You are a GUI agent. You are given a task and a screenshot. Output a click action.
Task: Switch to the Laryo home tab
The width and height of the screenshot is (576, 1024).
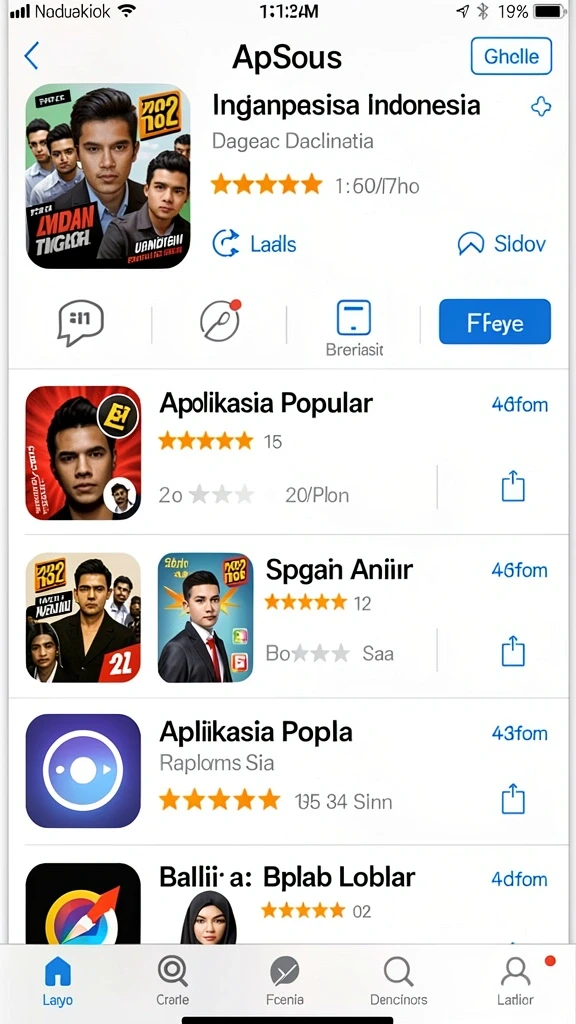(57, 981)
